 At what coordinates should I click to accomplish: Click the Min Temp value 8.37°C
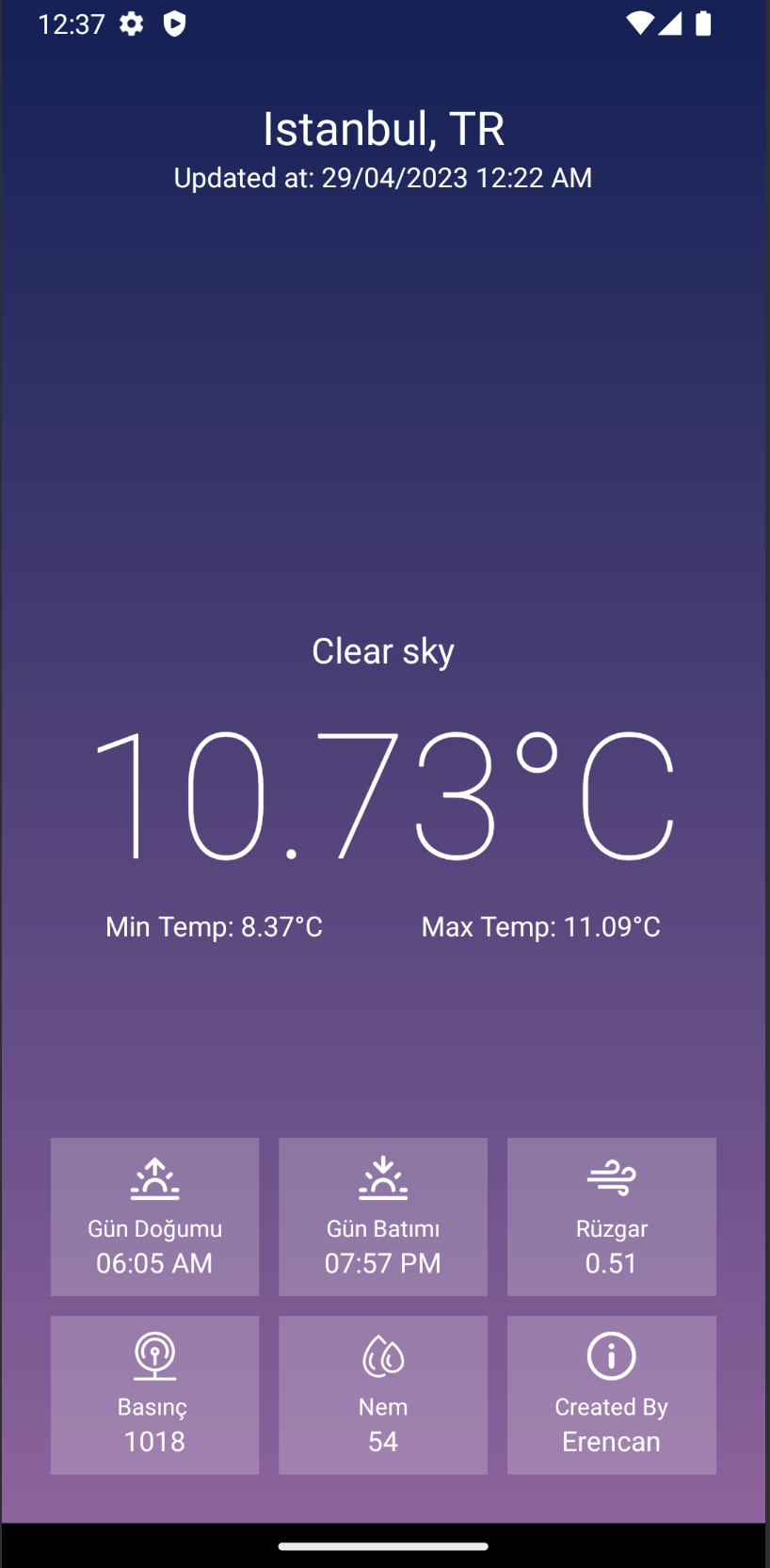[213, 927]
